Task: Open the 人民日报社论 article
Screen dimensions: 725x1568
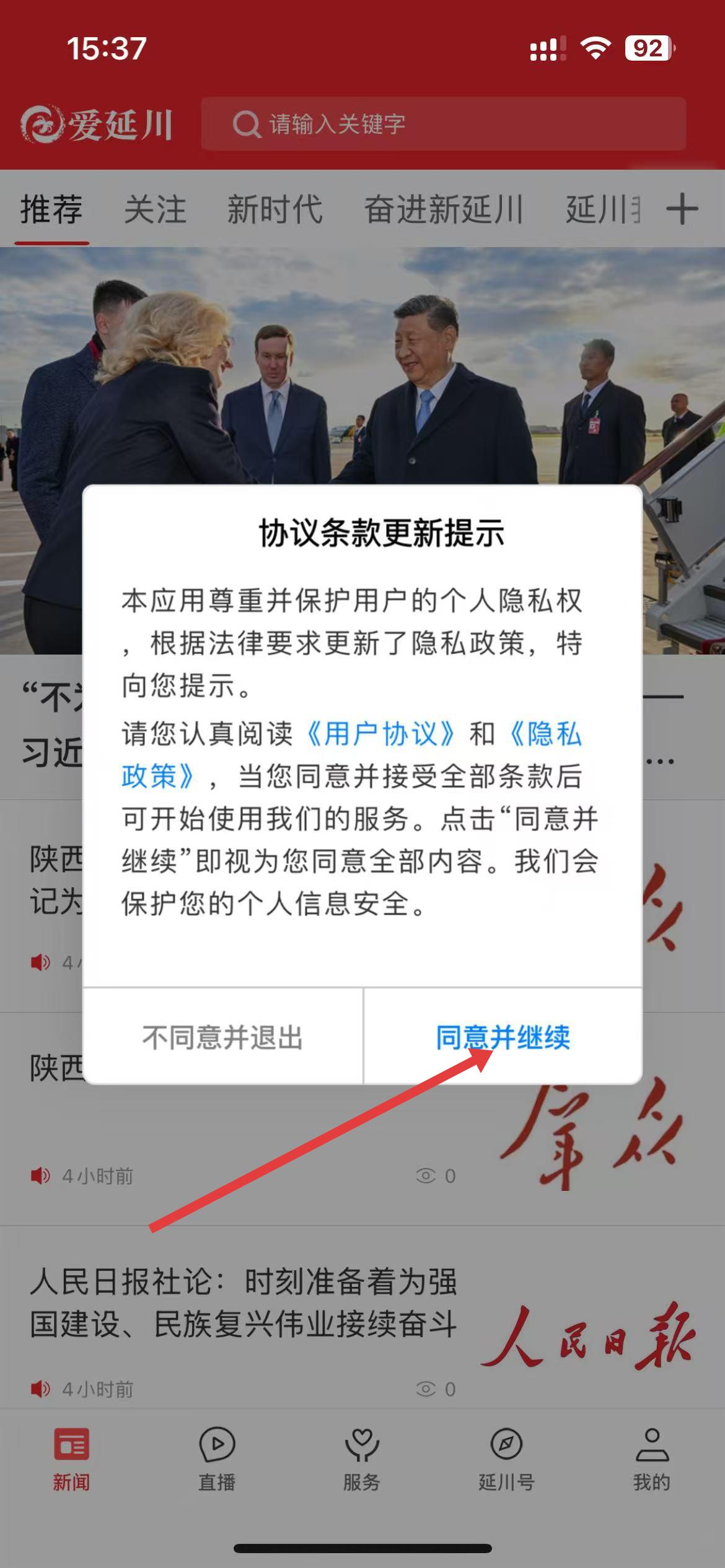Action: coord(243,1302)
